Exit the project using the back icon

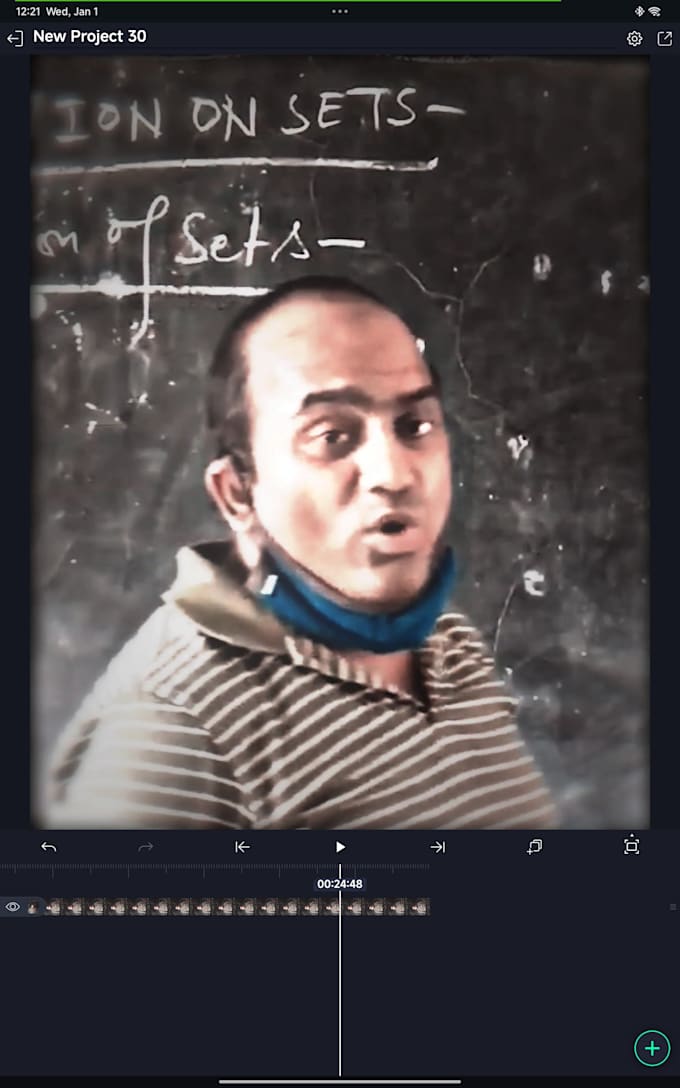(14, 38)
